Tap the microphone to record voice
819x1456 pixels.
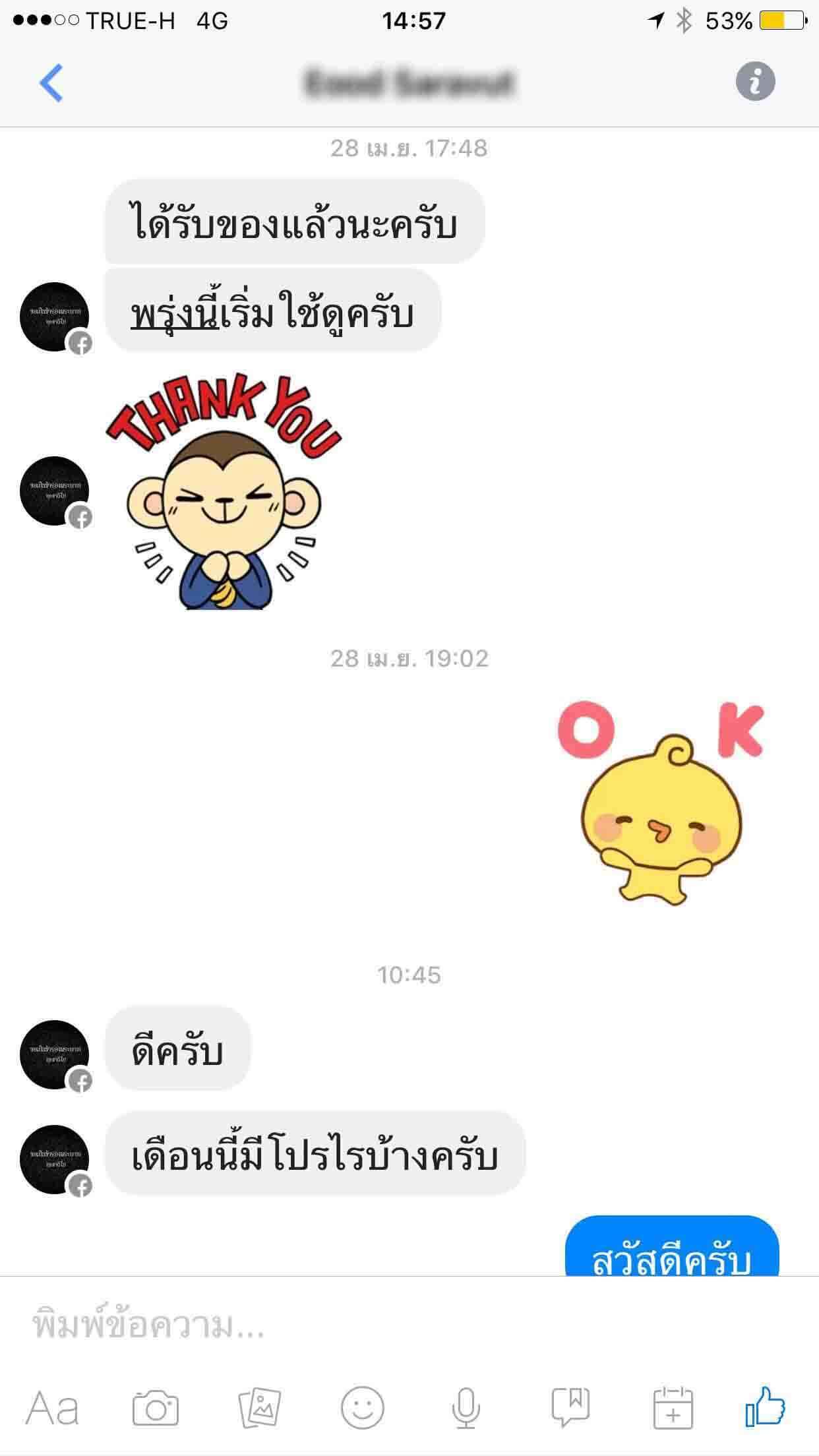[x=465, y=1408]
